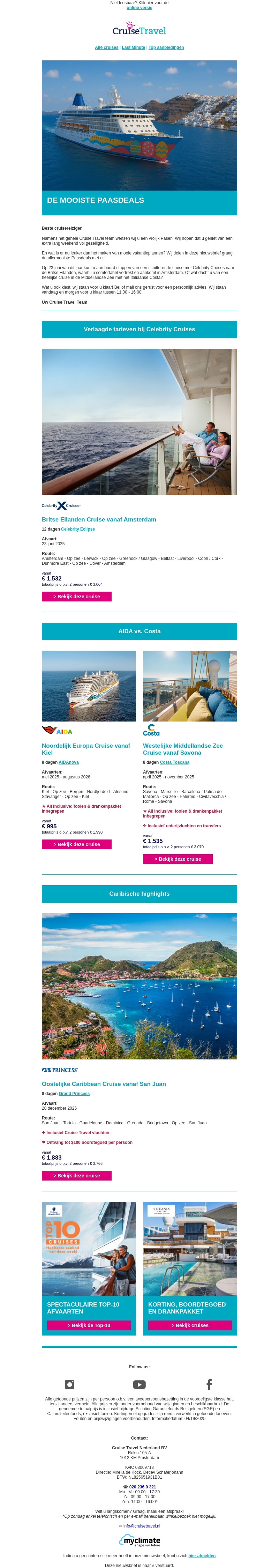This screenshot has width=279, height=1568.
Task: Open the Costa Toscana ship link
Action: click(174, 762)
